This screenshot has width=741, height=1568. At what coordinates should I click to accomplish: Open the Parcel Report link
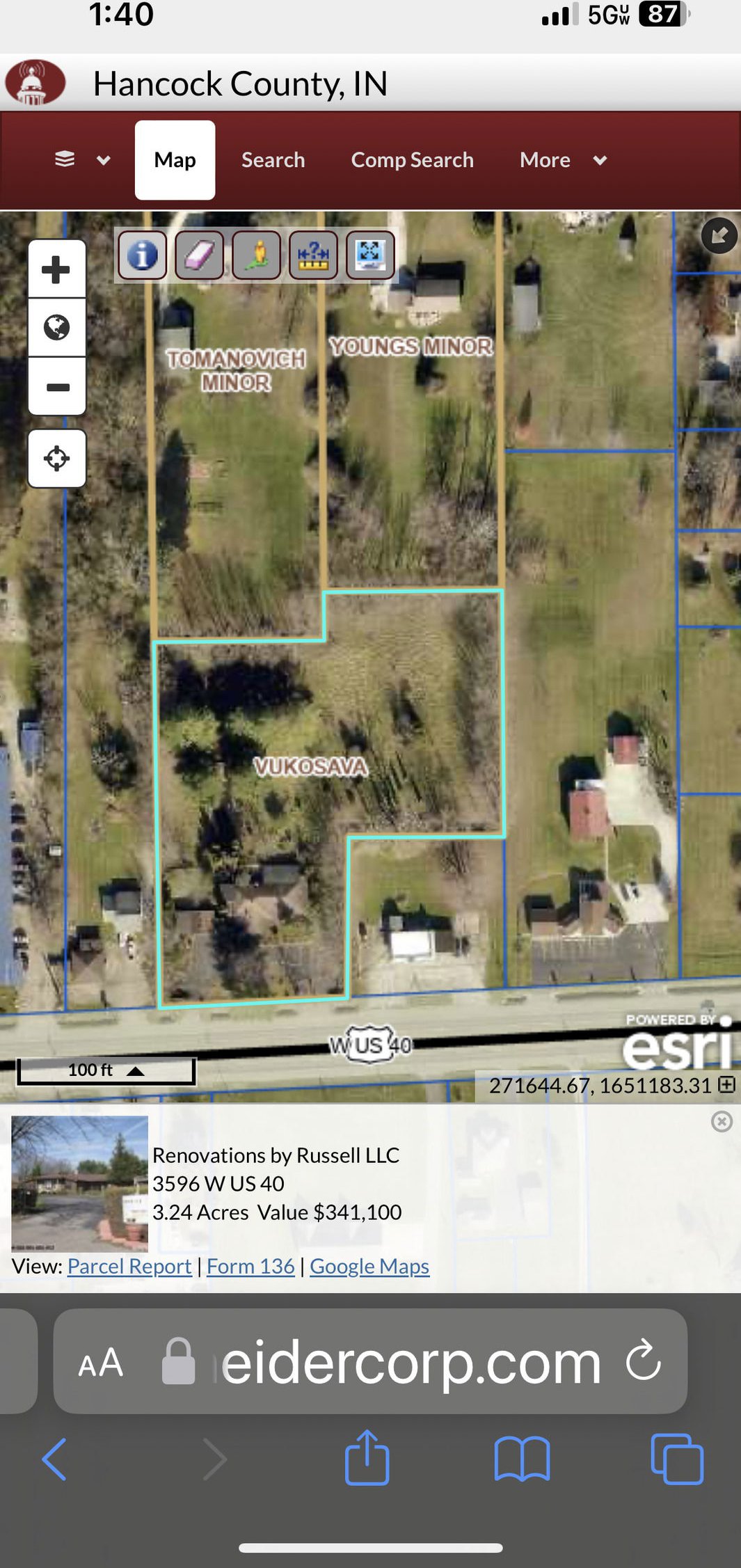tap(129, 1266)
